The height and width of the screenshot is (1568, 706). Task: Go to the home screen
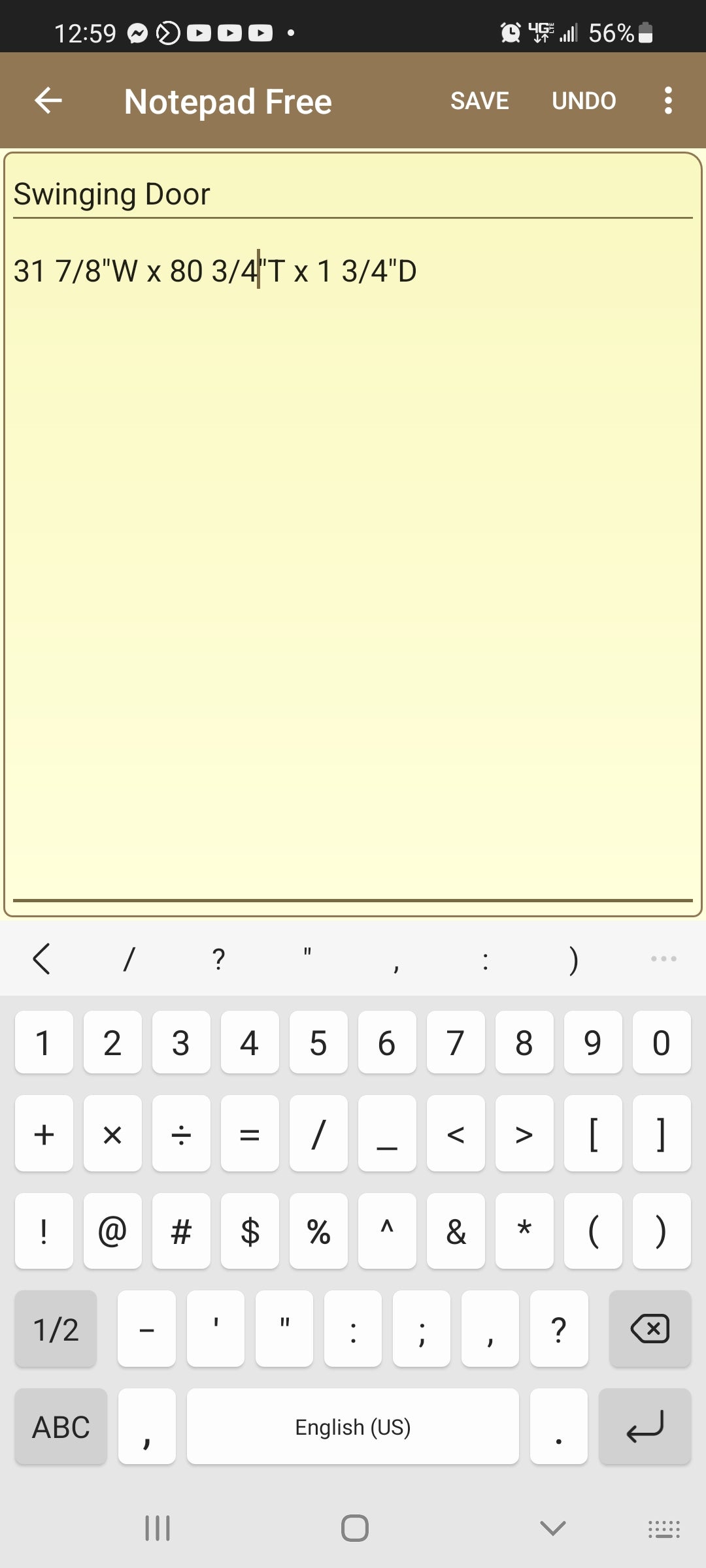(x=354, y=1528)
